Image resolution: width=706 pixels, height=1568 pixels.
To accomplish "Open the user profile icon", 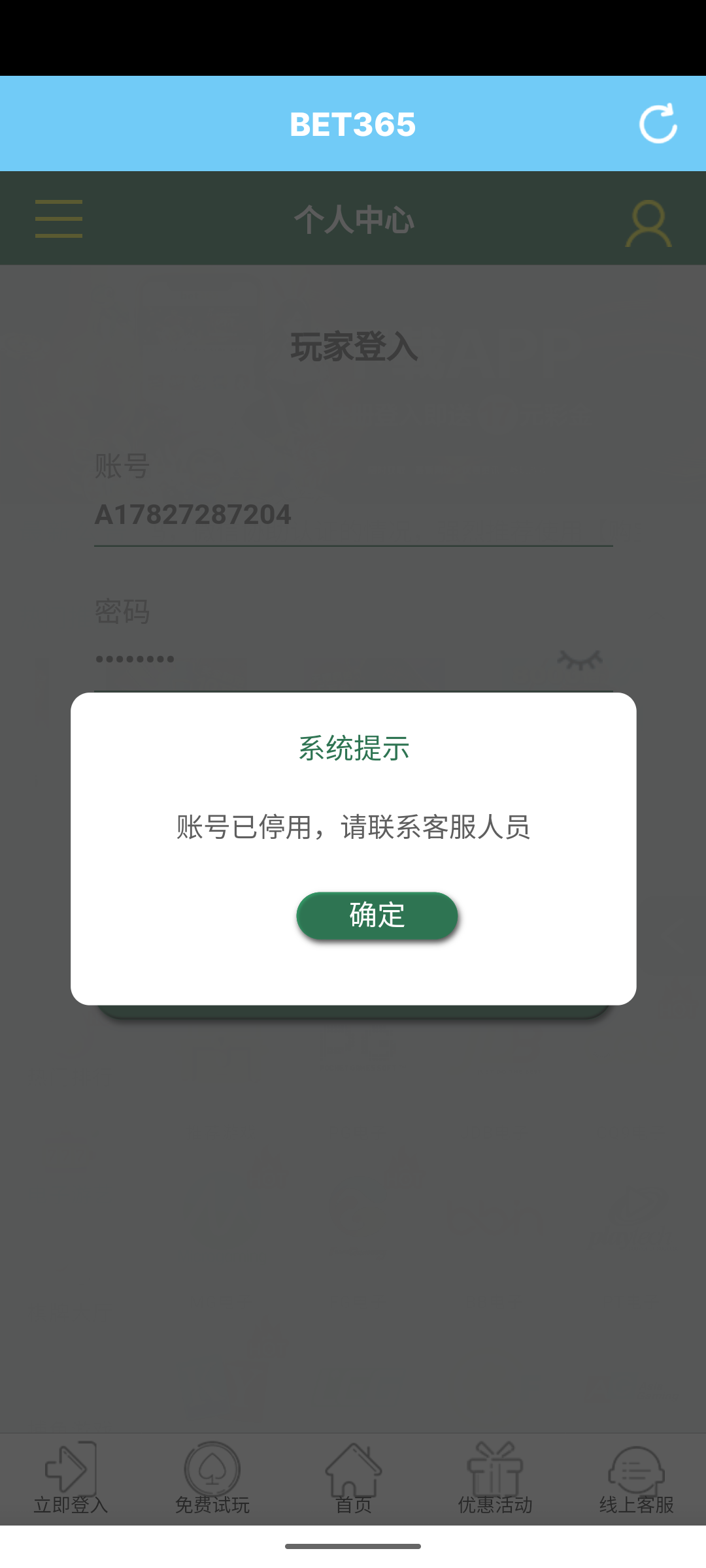I will [x=648, y=223].
